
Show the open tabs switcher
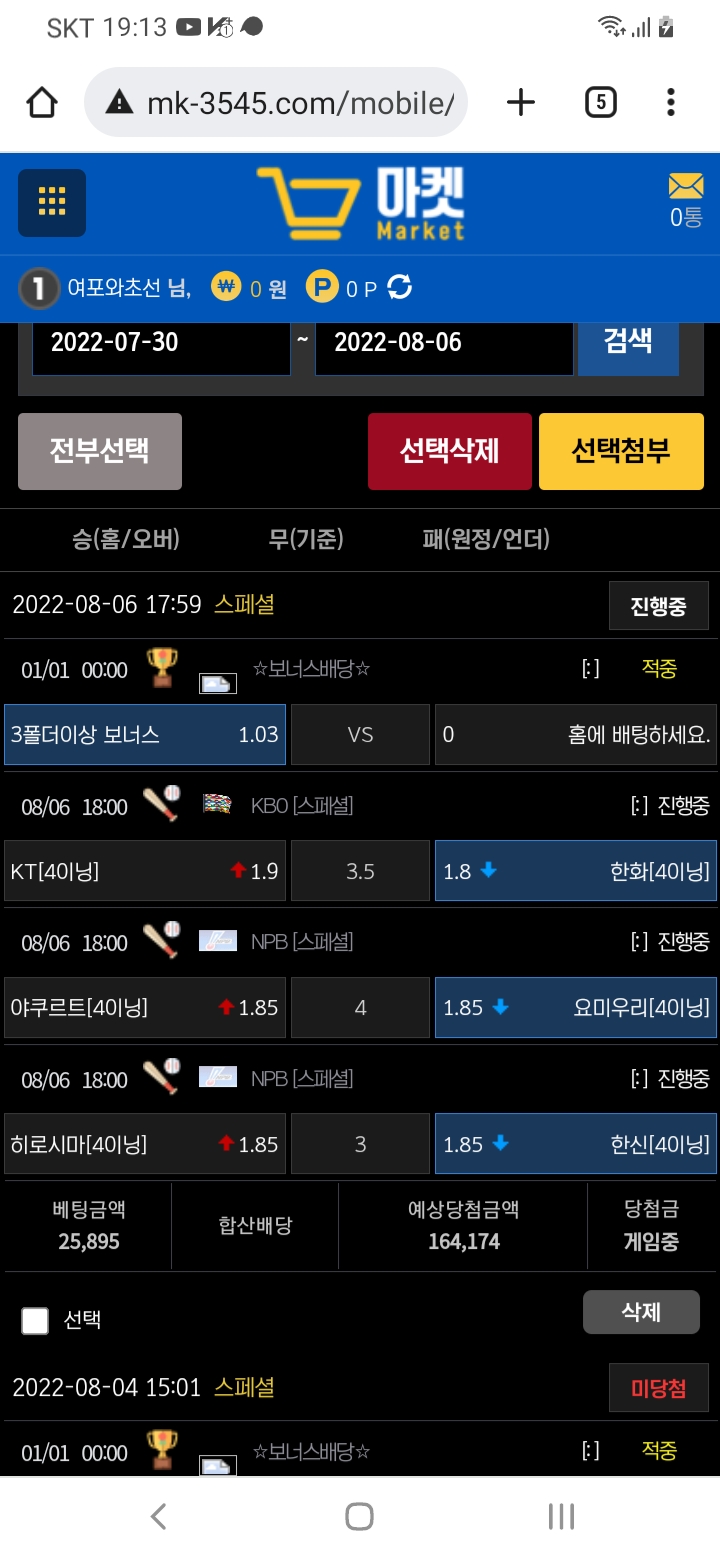(x=600, y=102)
